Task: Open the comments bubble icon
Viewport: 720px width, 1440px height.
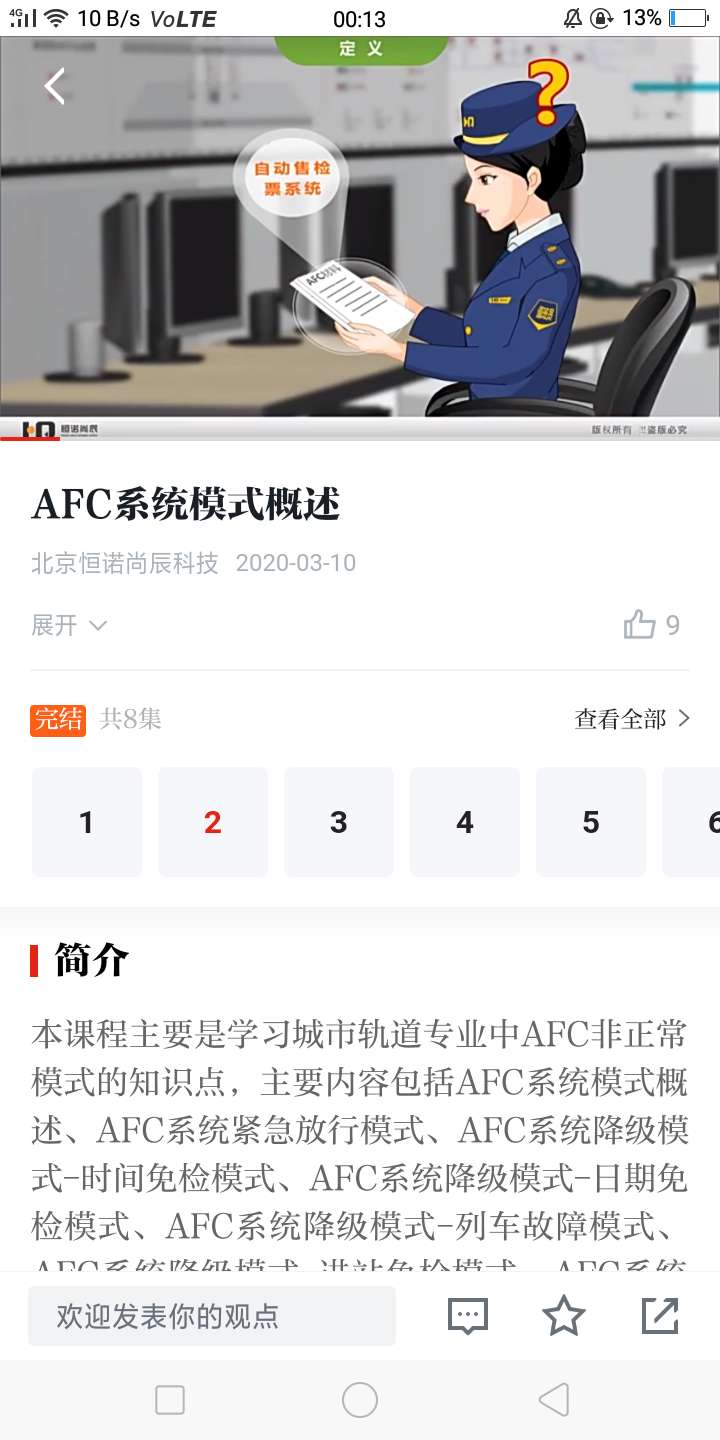Action: coord(467,1316)
